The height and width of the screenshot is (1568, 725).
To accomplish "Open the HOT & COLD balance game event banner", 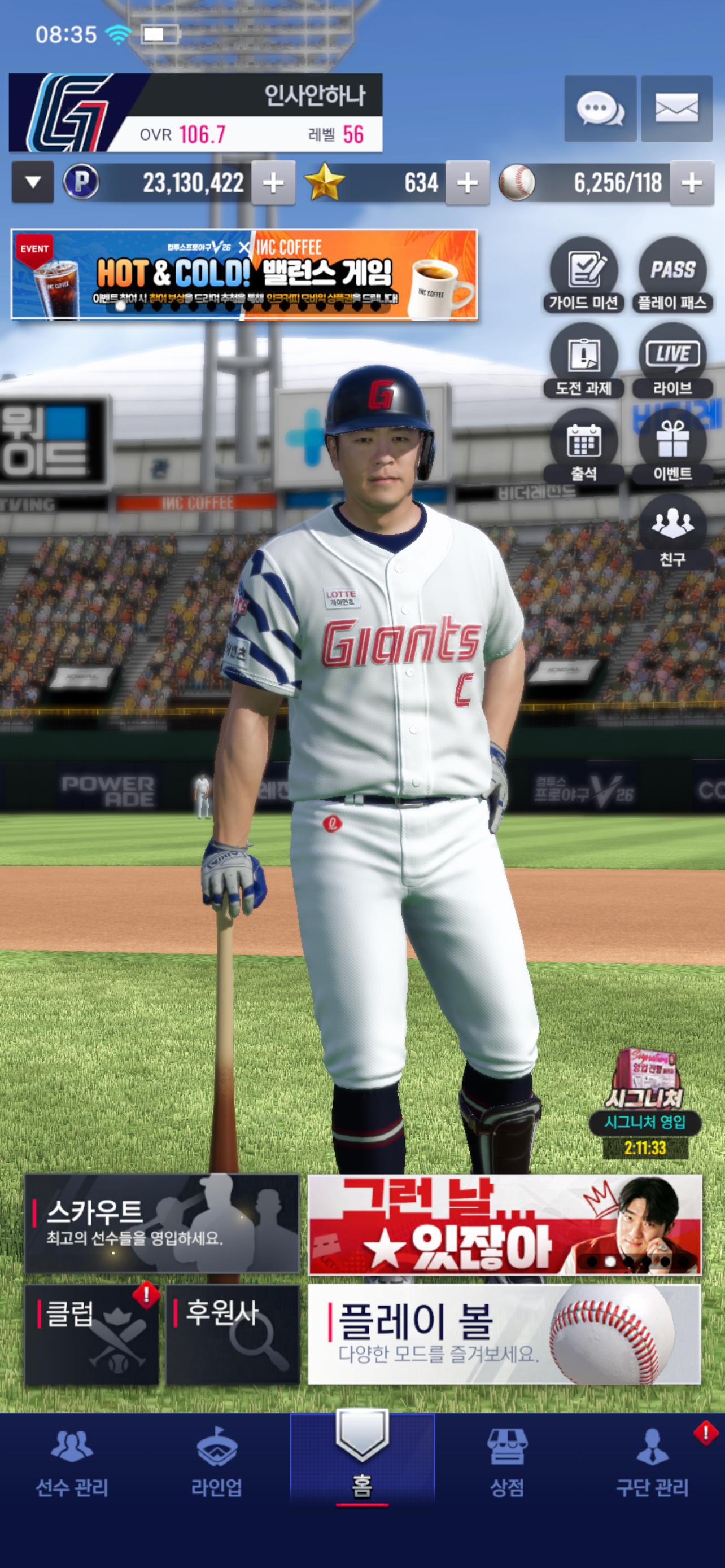I will click(x=243, y=274).
